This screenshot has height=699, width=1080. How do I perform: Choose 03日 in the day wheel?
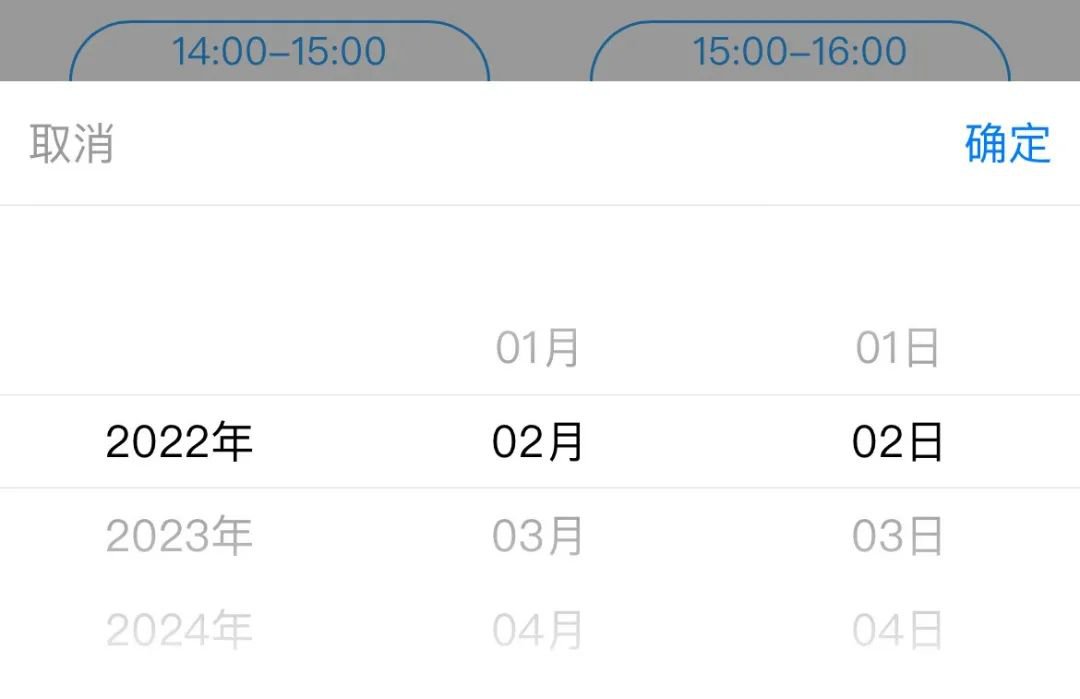(897, 537)
